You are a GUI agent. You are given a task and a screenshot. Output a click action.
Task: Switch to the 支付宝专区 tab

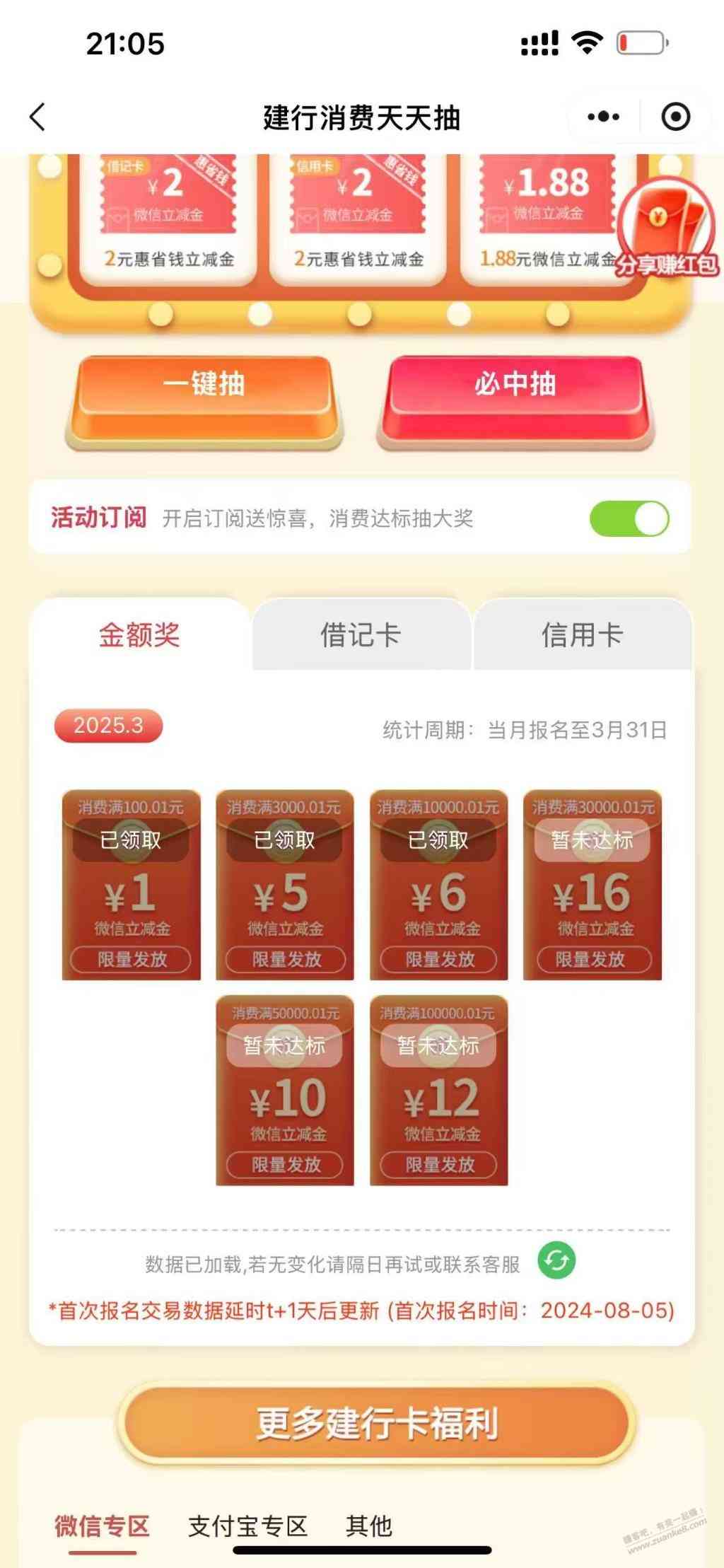247,1526
